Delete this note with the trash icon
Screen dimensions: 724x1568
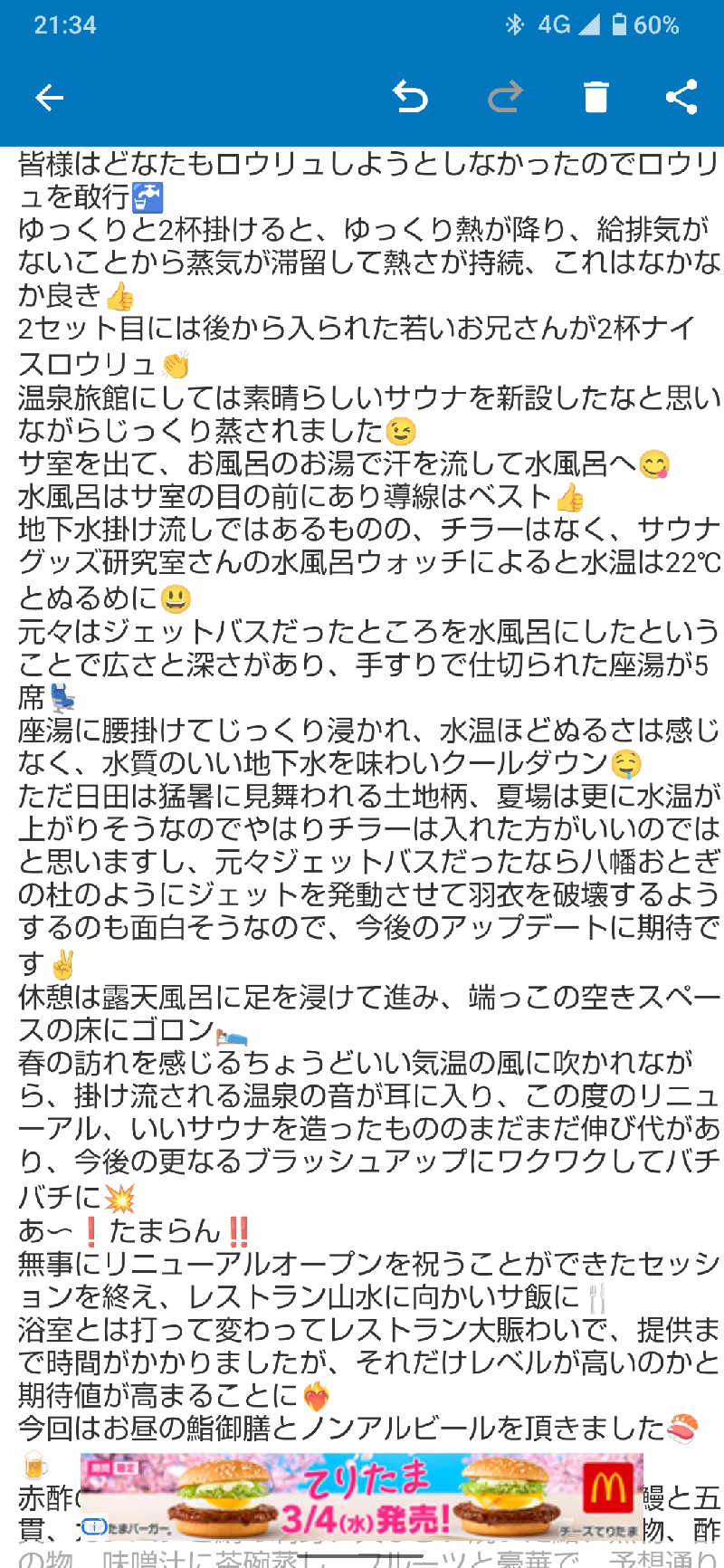click(x=595, y=97)
